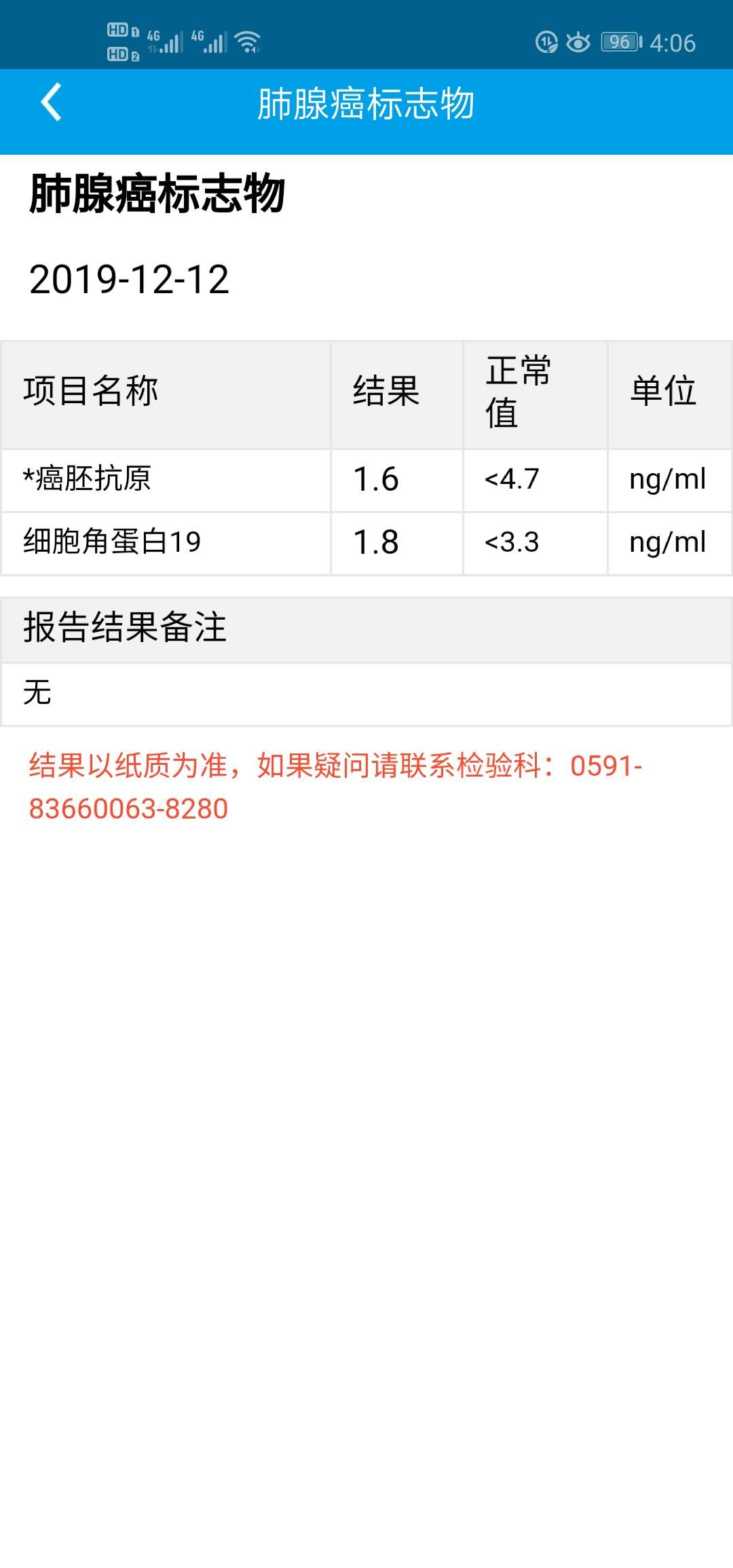This screenshot has height=1568, width=733.
Task: Select the 1.6 result value cell
Action: tap(375, 479)
